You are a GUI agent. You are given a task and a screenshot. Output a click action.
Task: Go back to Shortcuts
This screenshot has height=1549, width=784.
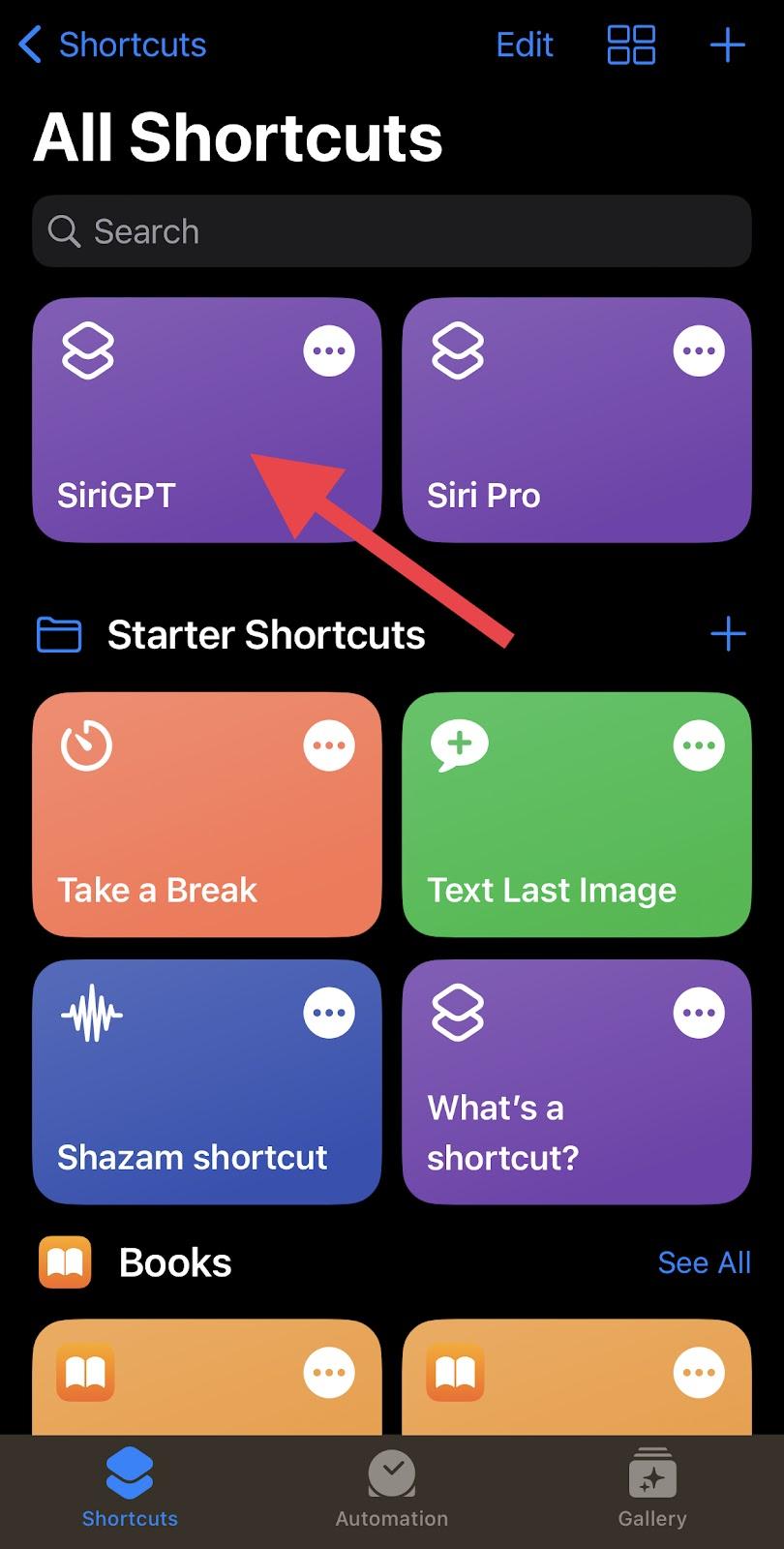coord(112,45)
